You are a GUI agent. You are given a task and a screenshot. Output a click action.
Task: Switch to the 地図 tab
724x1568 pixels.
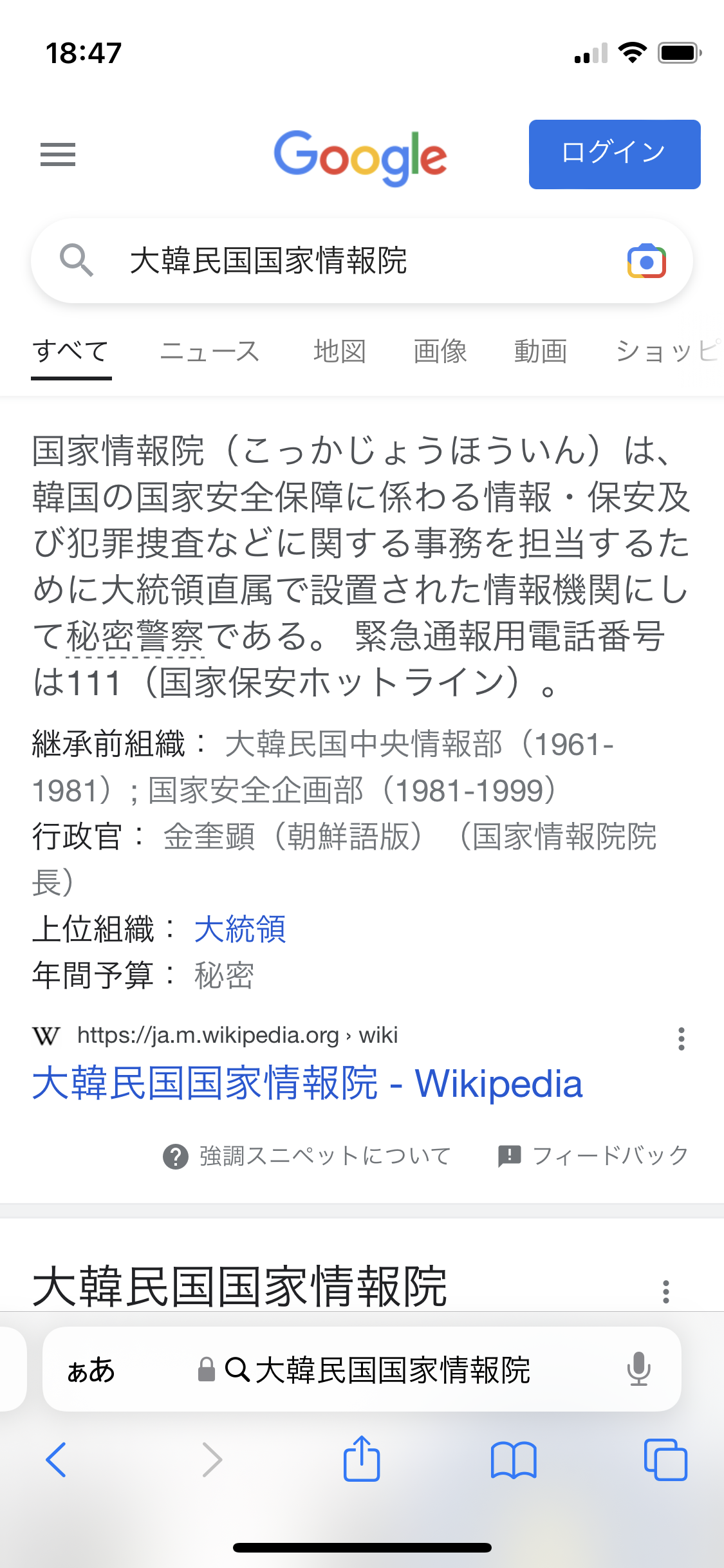340,352
